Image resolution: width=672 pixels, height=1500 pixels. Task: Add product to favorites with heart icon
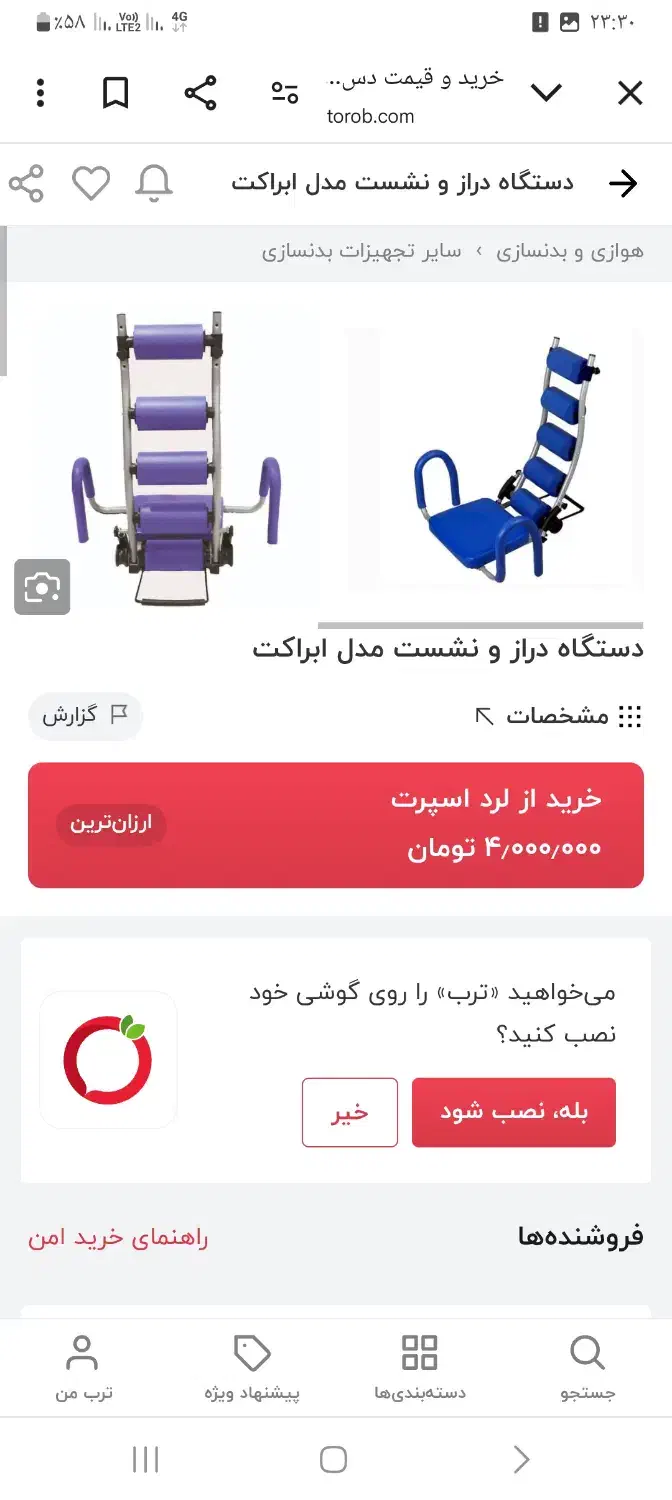91,183
